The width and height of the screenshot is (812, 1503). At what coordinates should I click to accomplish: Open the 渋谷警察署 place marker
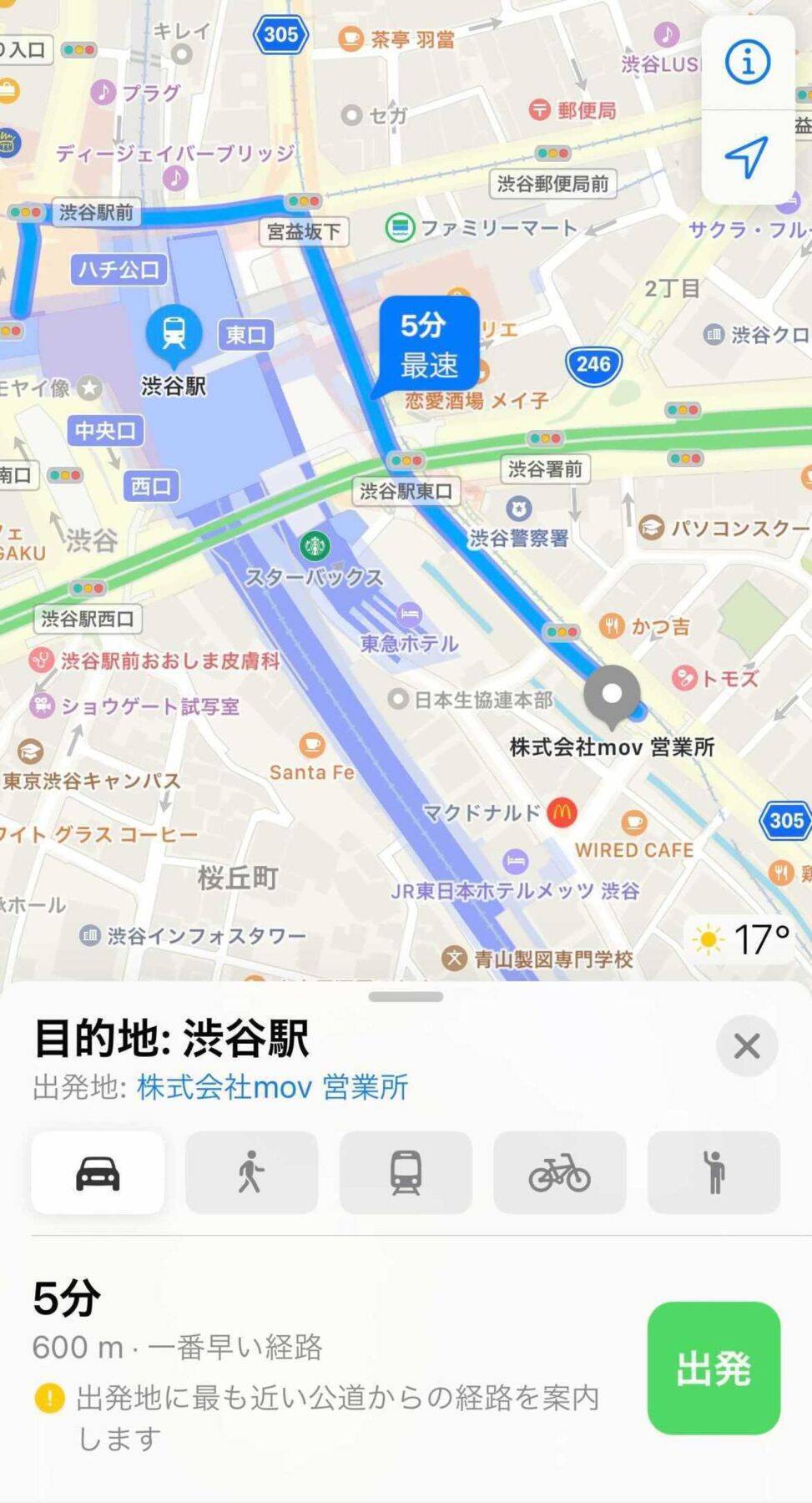coord(519,509)
